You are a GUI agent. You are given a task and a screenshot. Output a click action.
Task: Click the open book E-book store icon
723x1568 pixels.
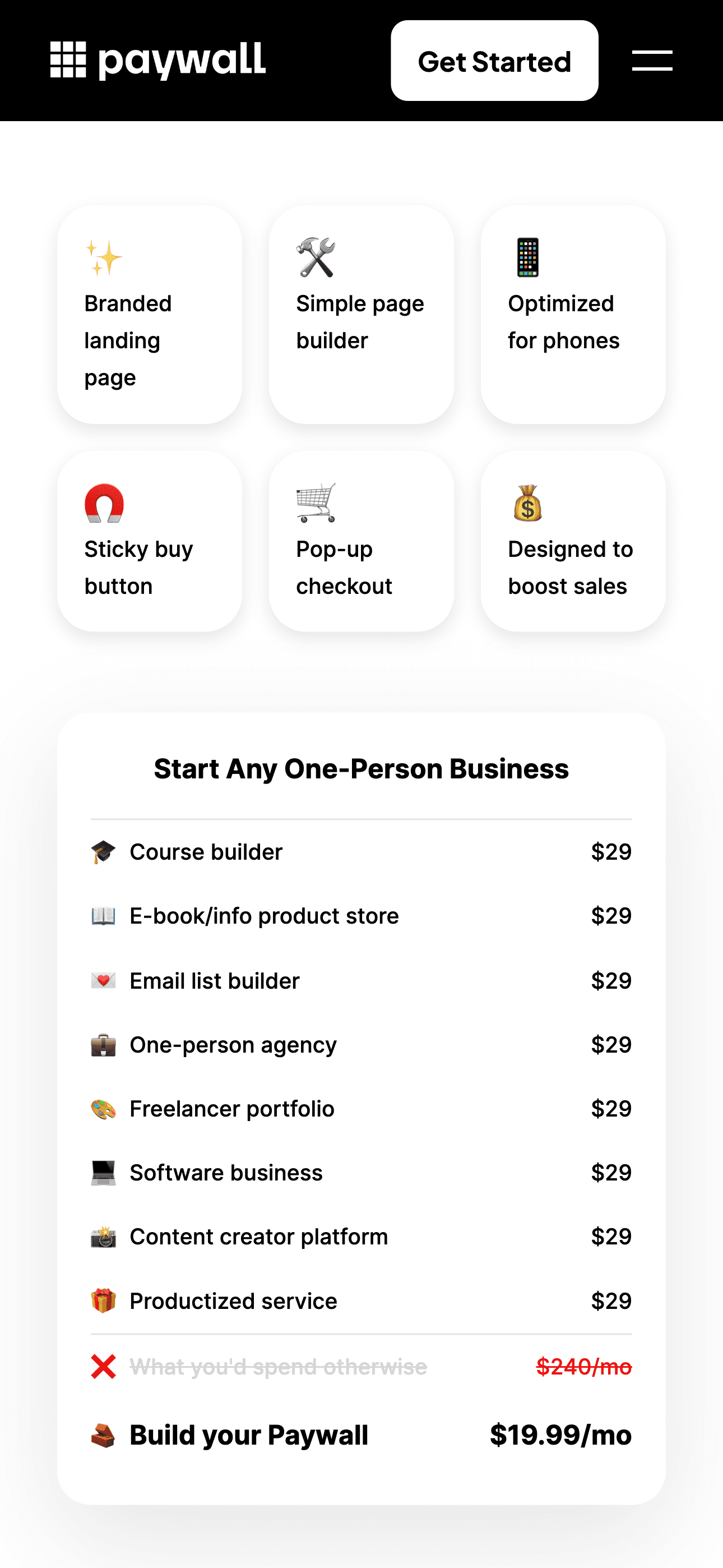(105, 915)
